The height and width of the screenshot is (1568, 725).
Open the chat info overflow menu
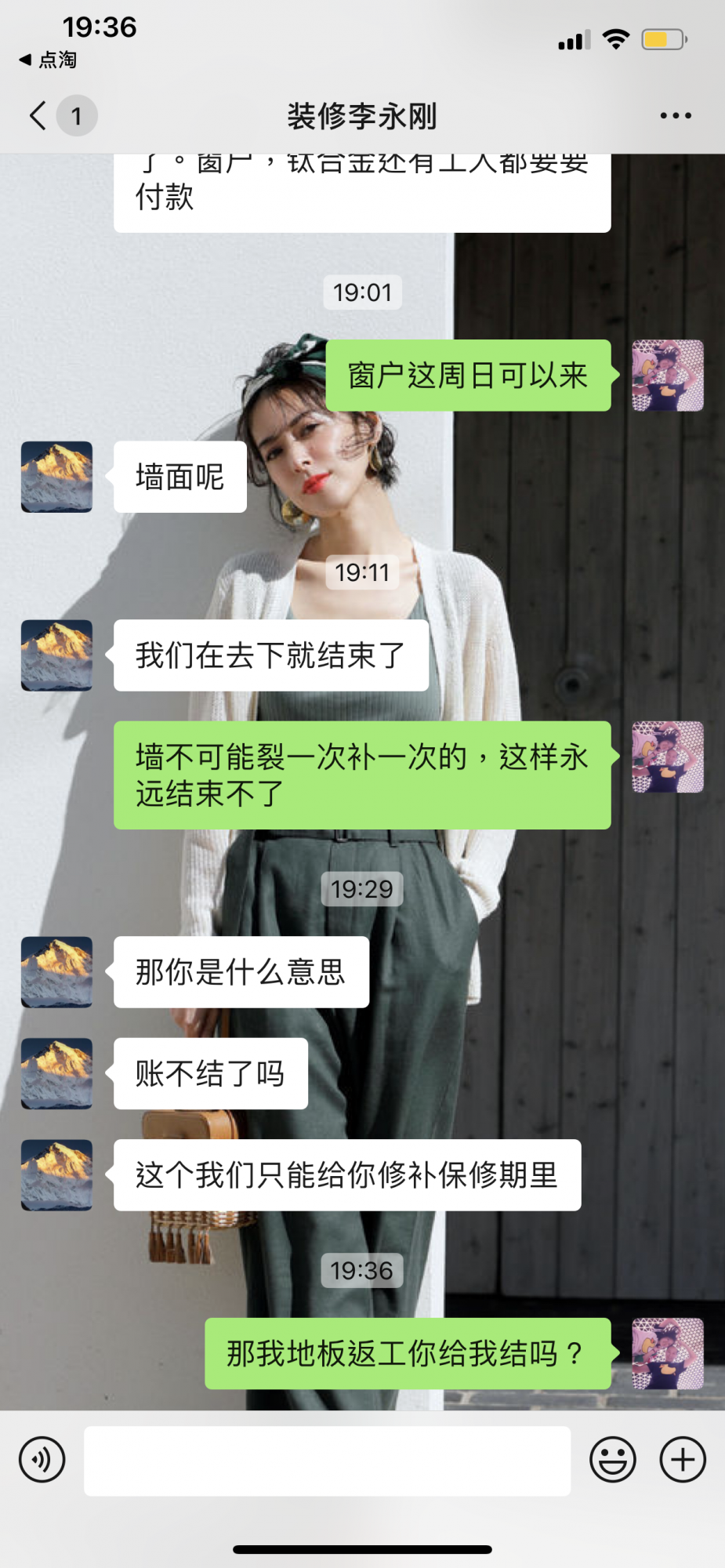tap(676, 116)
